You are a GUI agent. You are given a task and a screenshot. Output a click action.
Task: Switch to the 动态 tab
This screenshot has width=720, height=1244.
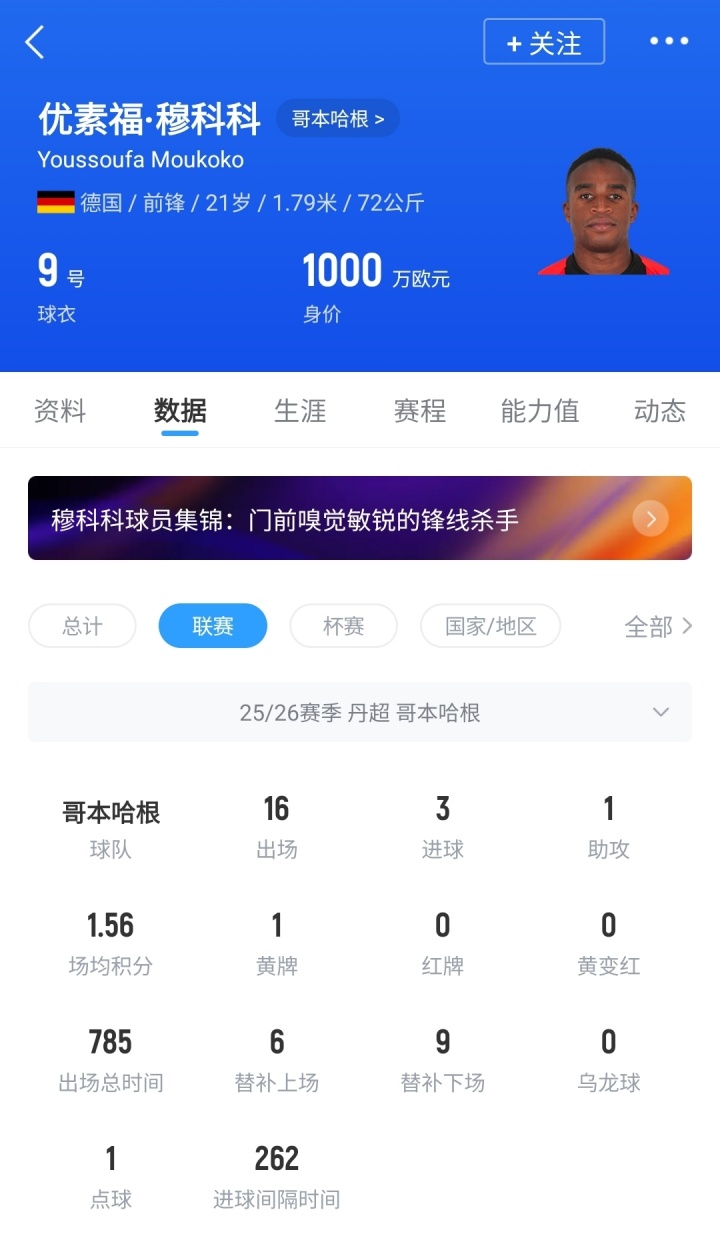(660, 411)
